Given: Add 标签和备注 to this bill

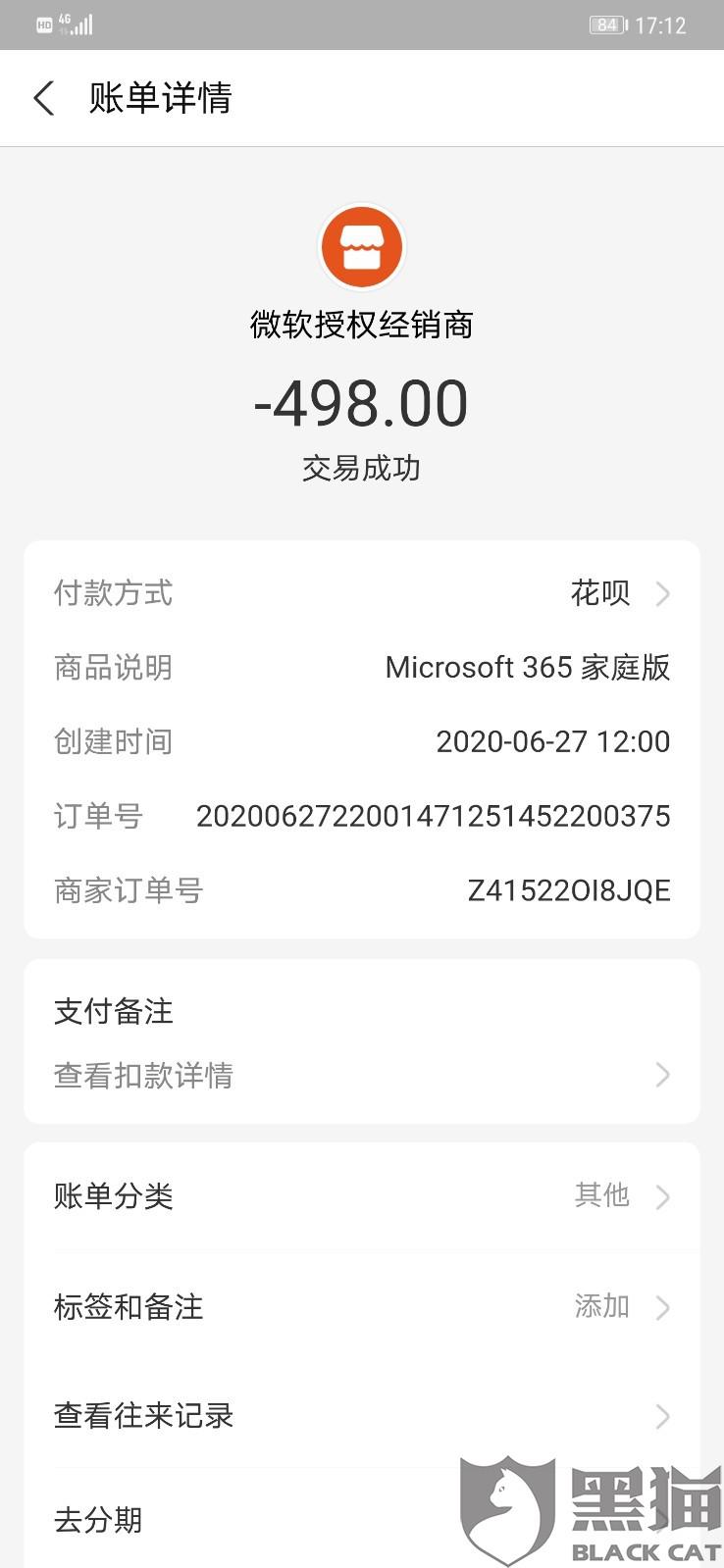Looking at the screenshot, I should pos(361,1307).
